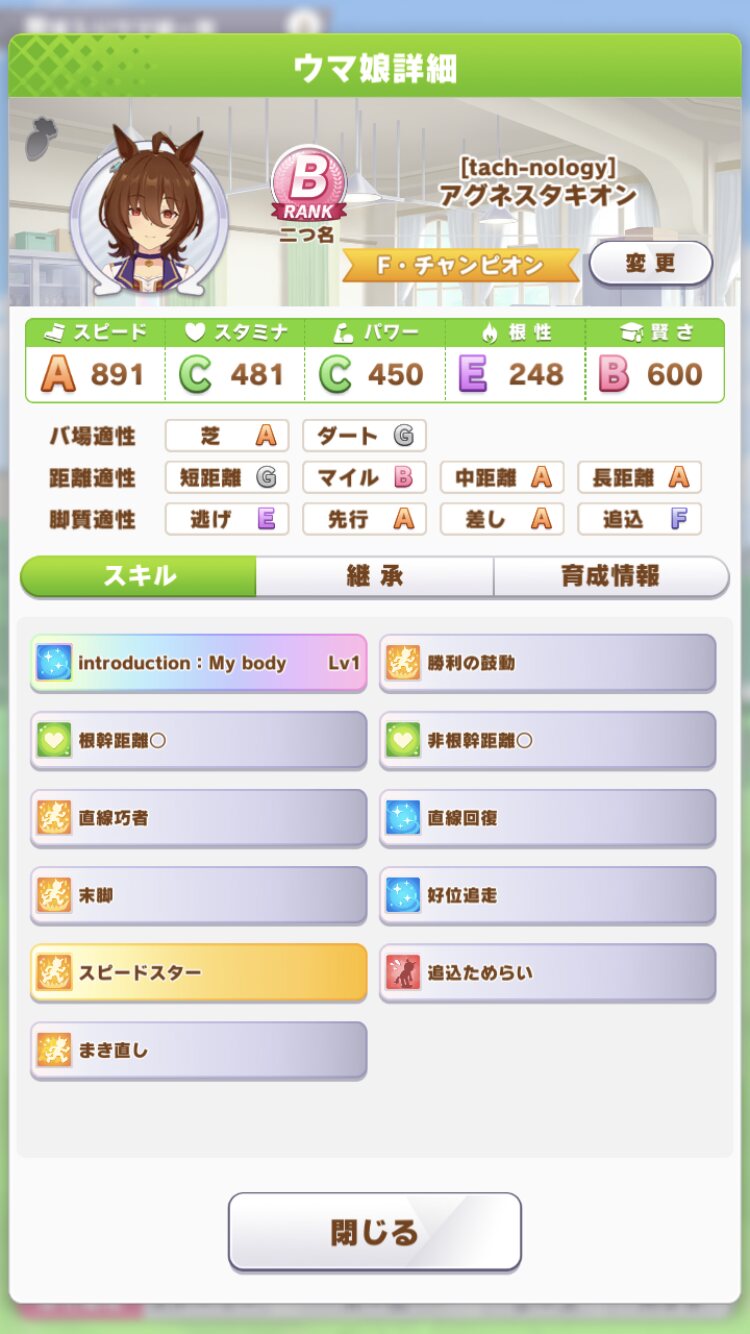Open the 直線回復 skill entry
Screen dimensions: 750x1334
tap(547, 818)
